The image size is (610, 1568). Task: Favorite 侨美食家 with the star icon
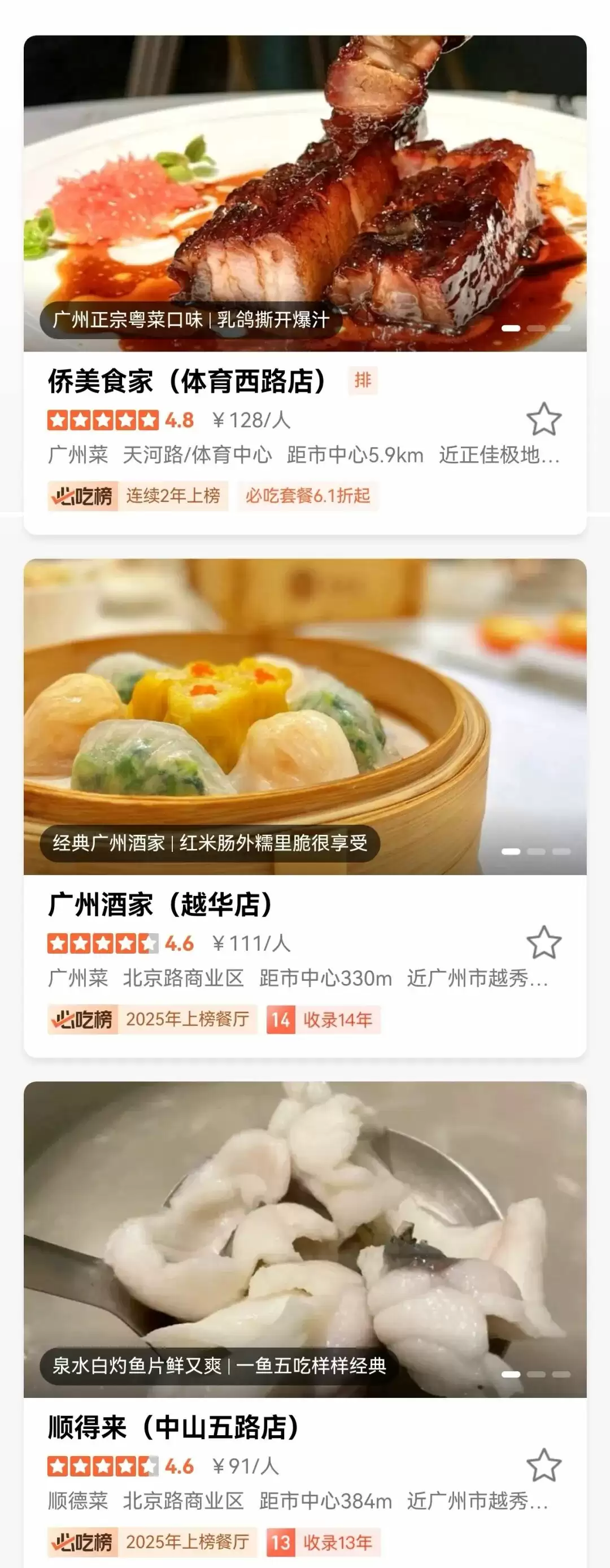tap(543, 419)
